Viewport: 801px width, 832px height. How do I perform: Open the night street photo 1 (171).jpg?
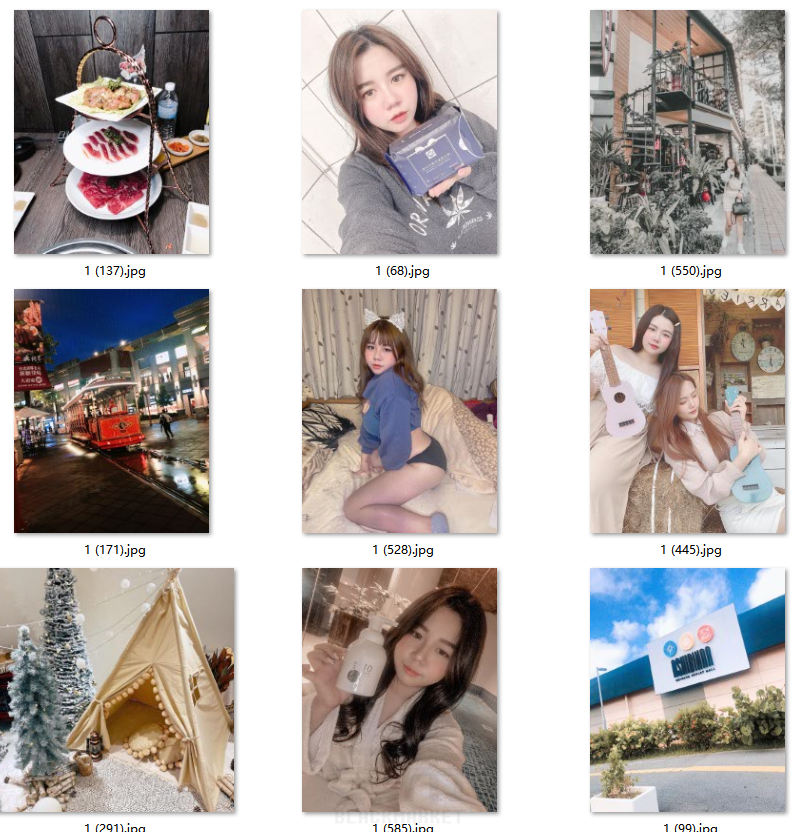point(111,411)
